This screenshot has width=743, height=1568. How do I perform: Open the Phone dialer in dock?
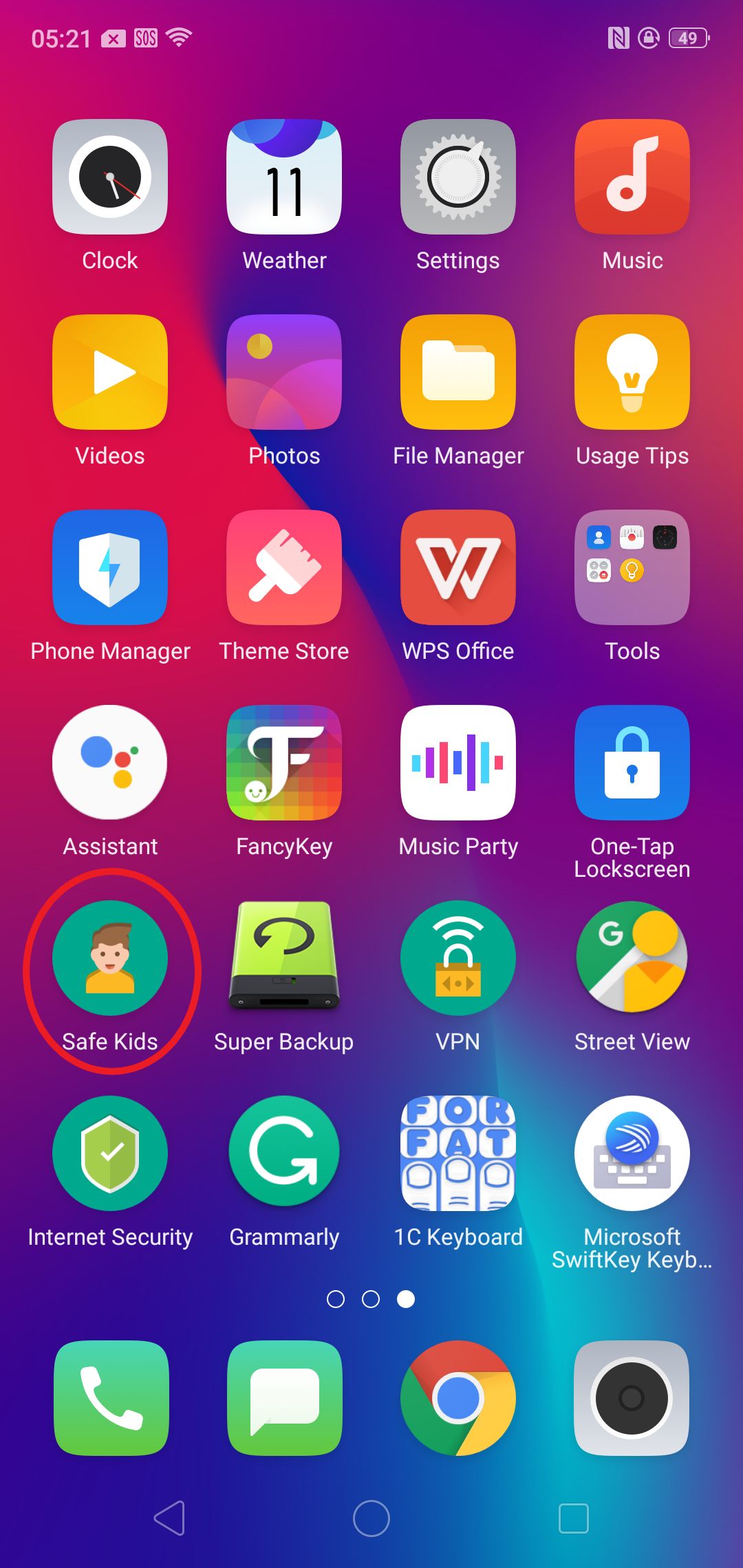click(x=111, y=1397)
